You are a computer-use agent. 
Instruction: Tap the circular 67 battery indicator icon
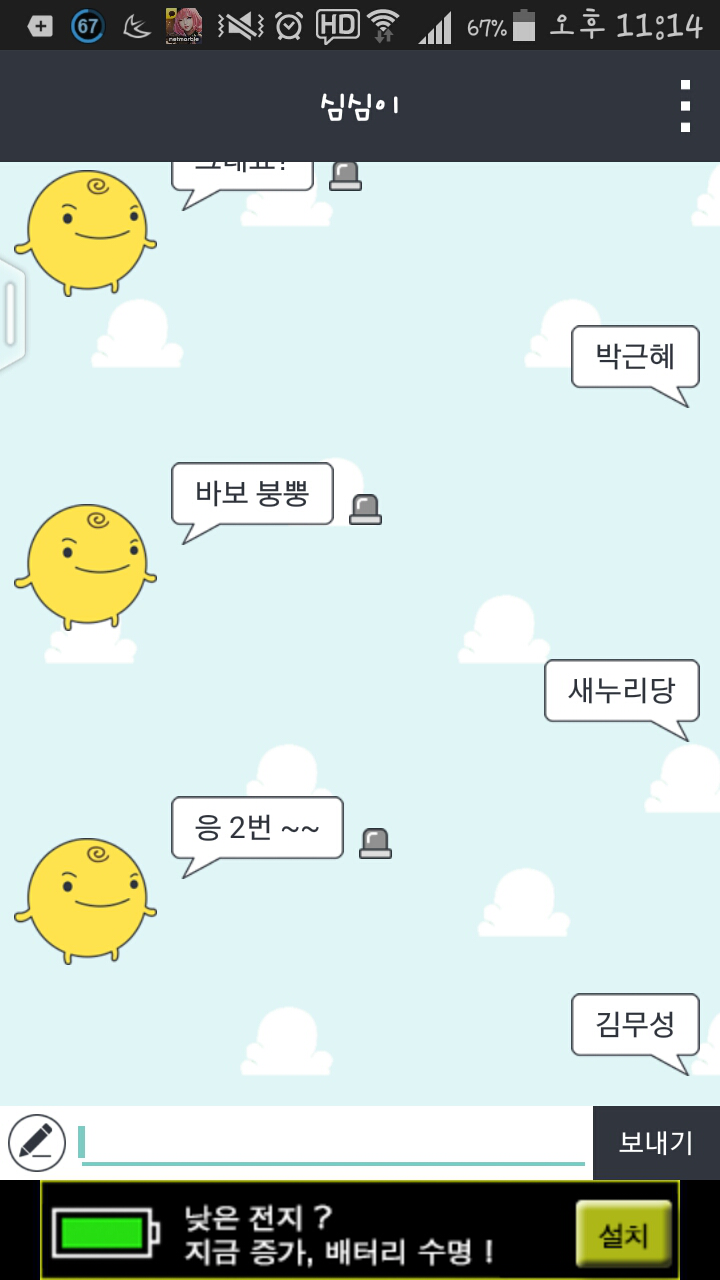pyautogui.click(x=89, y=26)
